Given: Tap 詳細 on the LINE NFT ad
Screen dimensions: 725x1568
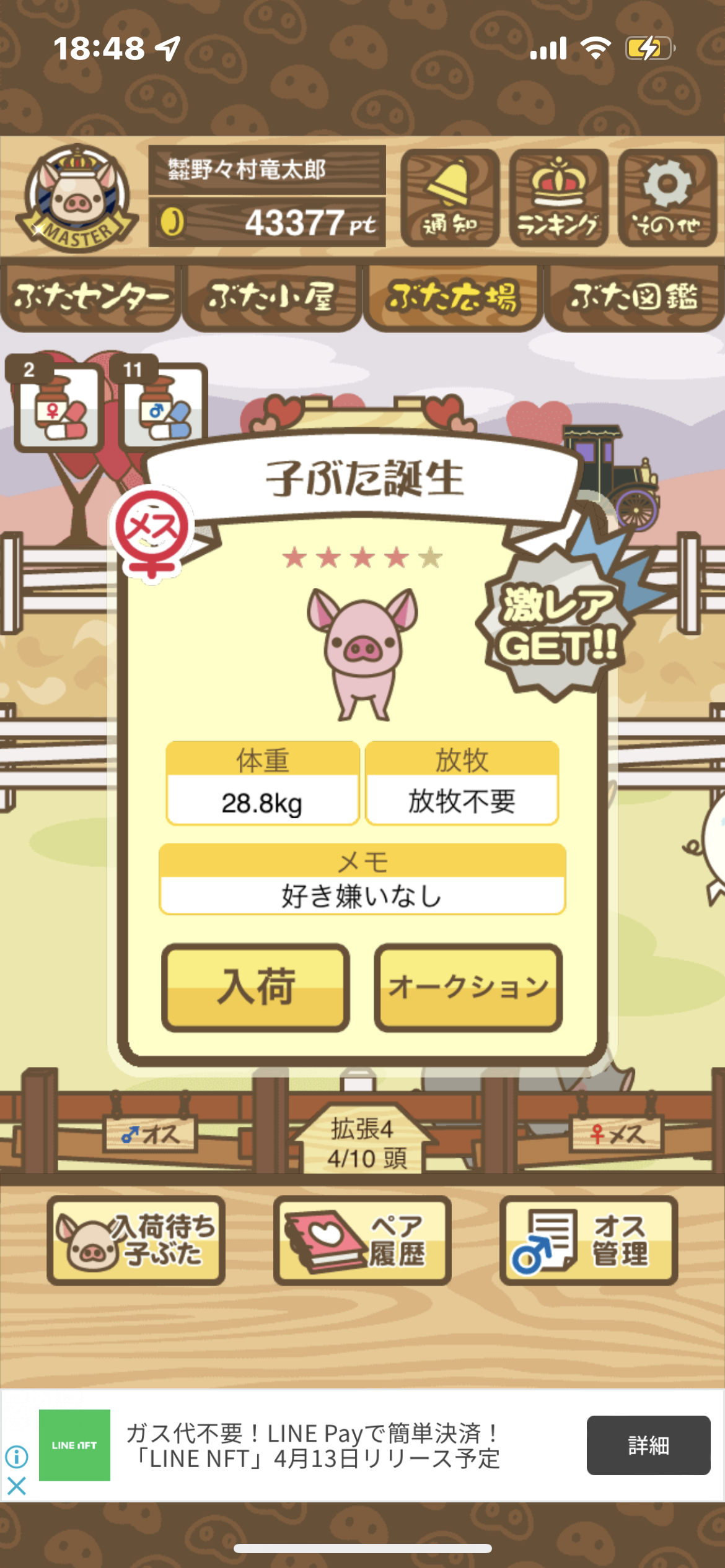Looking at the screenshot, I should [648, 1445].
